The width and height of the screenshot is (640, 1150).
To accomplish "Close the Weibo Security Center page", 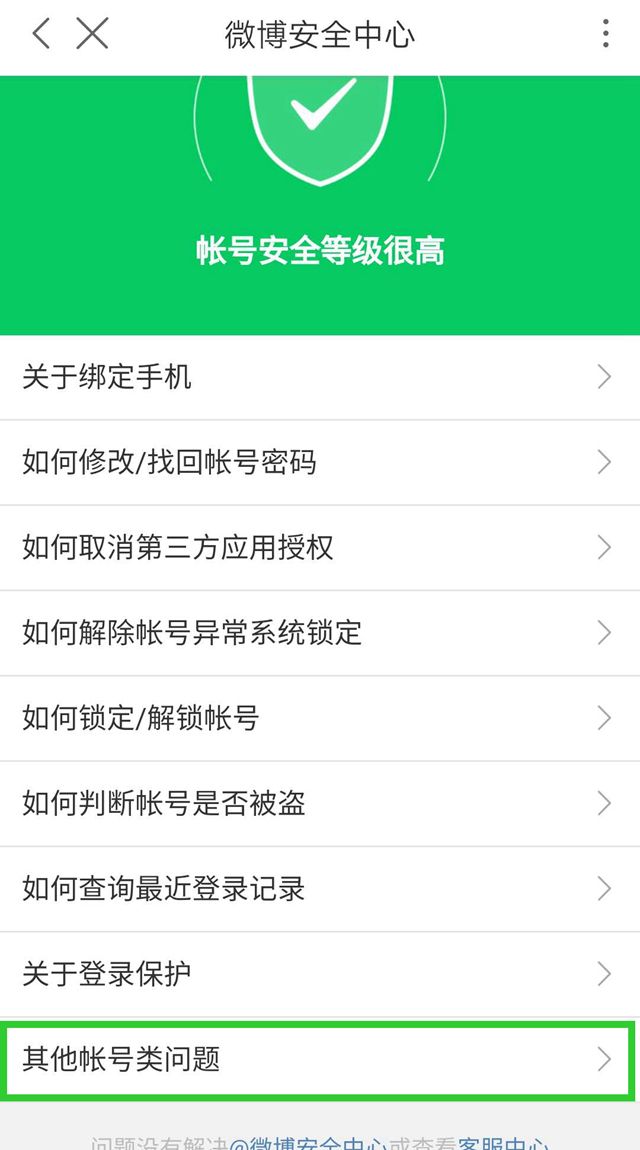I will 92,34.
